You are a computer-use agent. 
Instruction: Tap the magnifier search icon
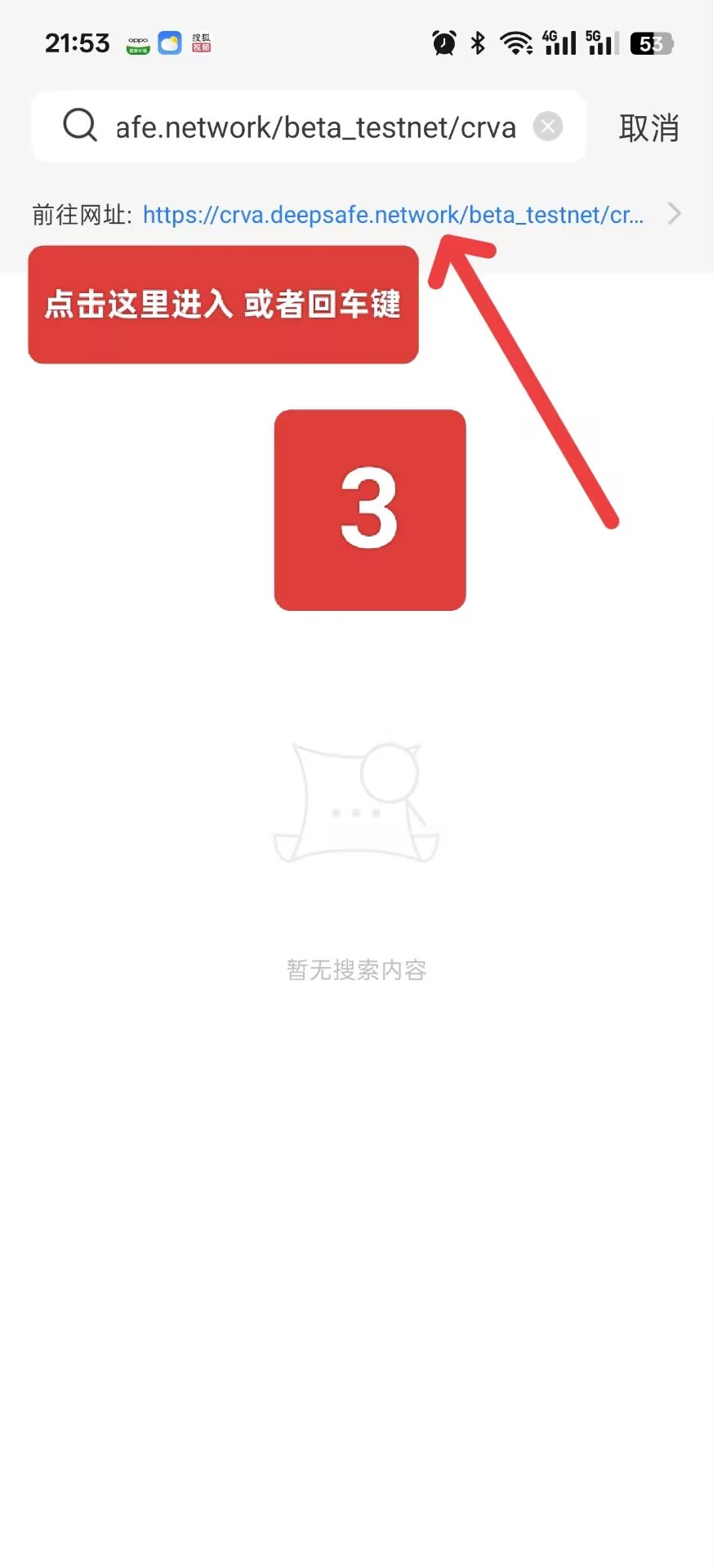(x=80, y=126)
